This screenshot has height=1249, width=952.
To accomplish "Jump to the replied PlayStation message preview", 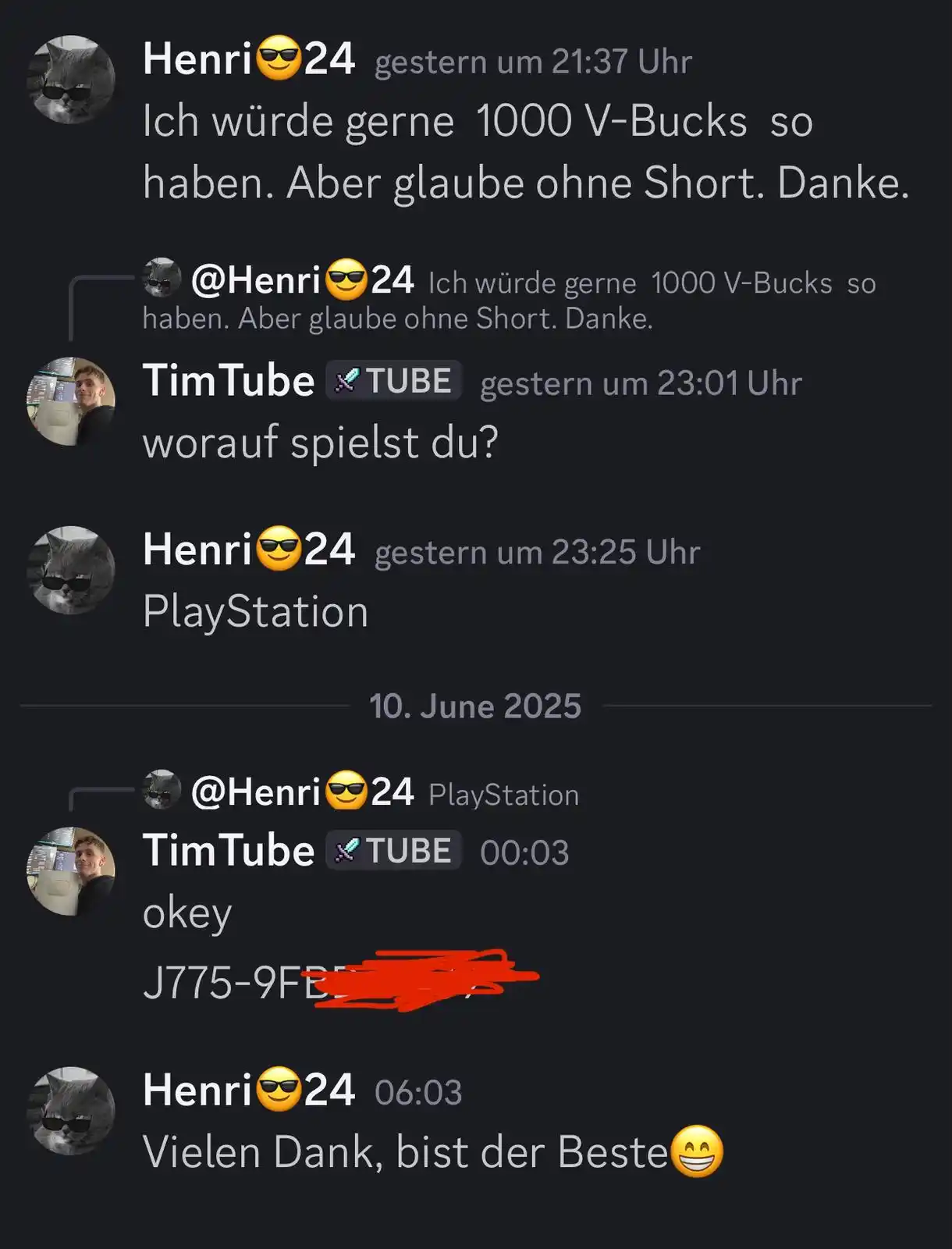I will pos(503,795).
